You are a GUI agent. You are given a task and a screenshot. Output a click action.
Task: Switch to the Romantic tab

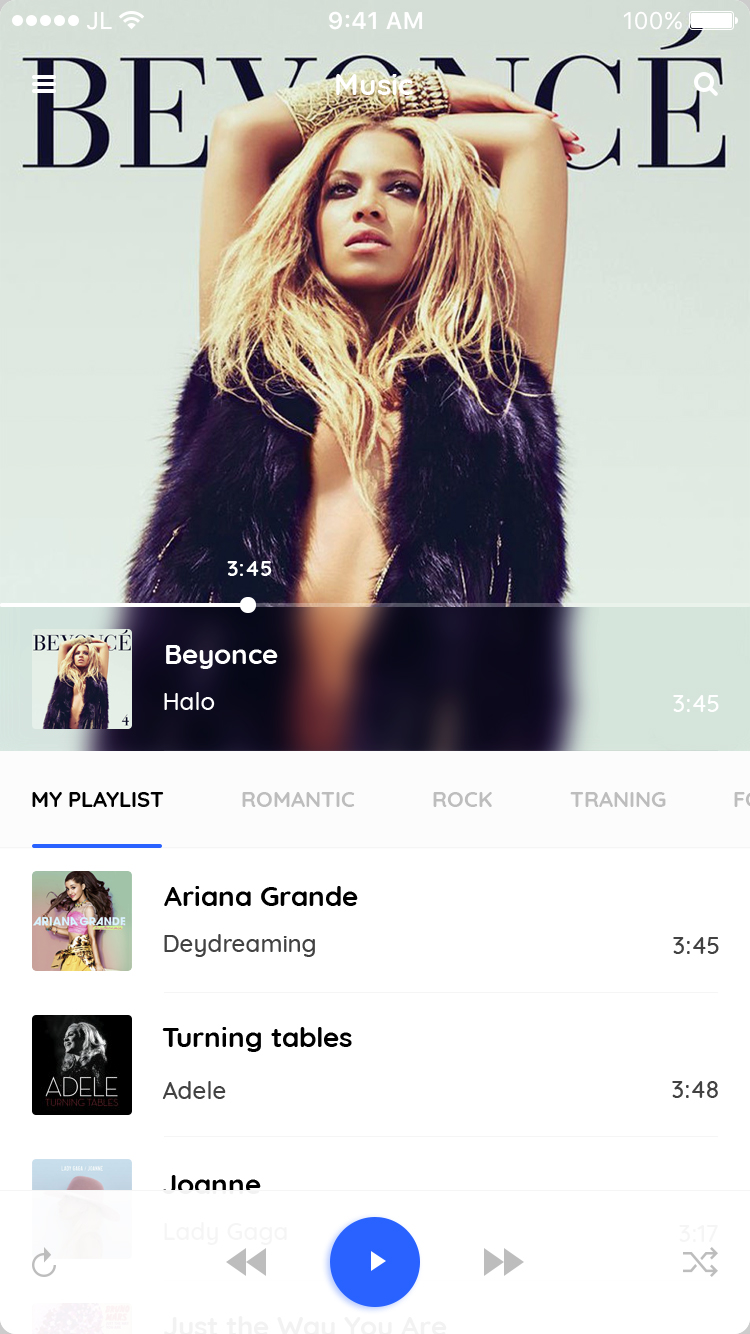coord(298,800)
